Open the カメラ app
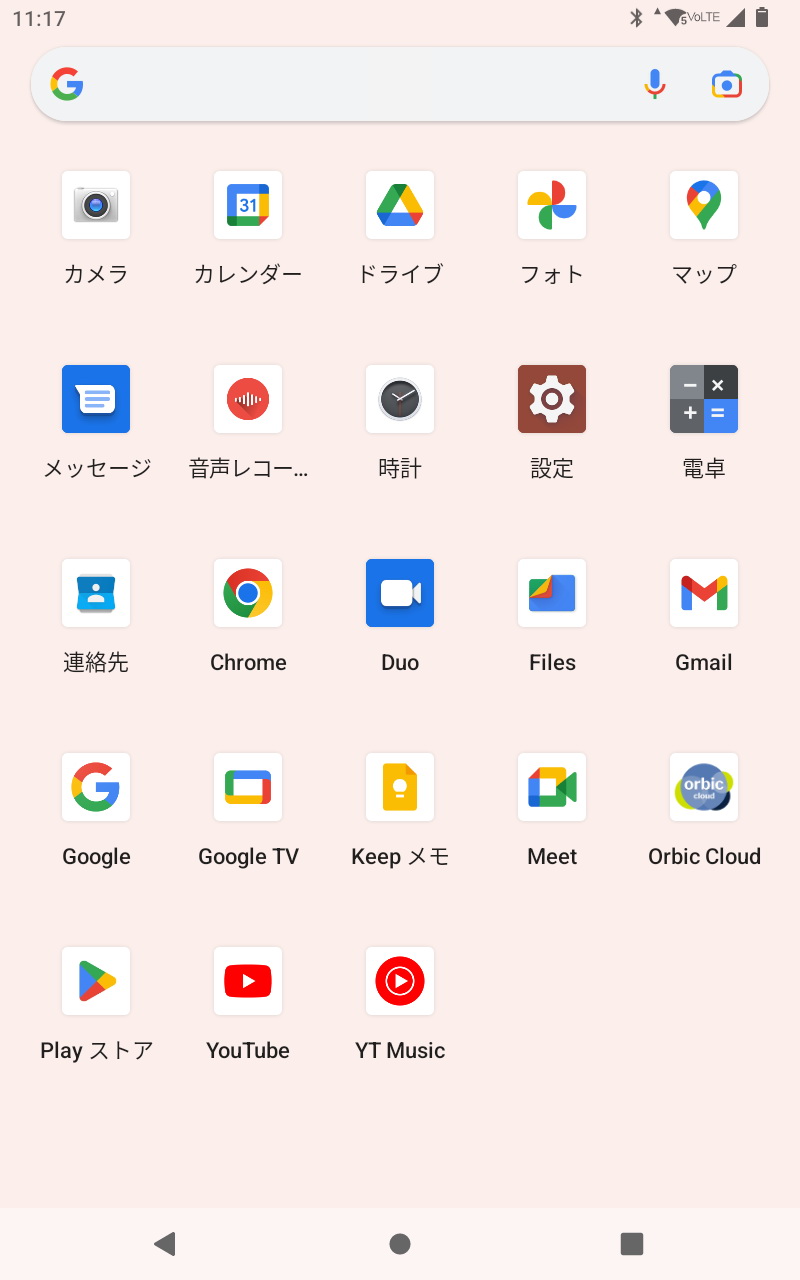The image size is (800, 1280). click(96, 205)
